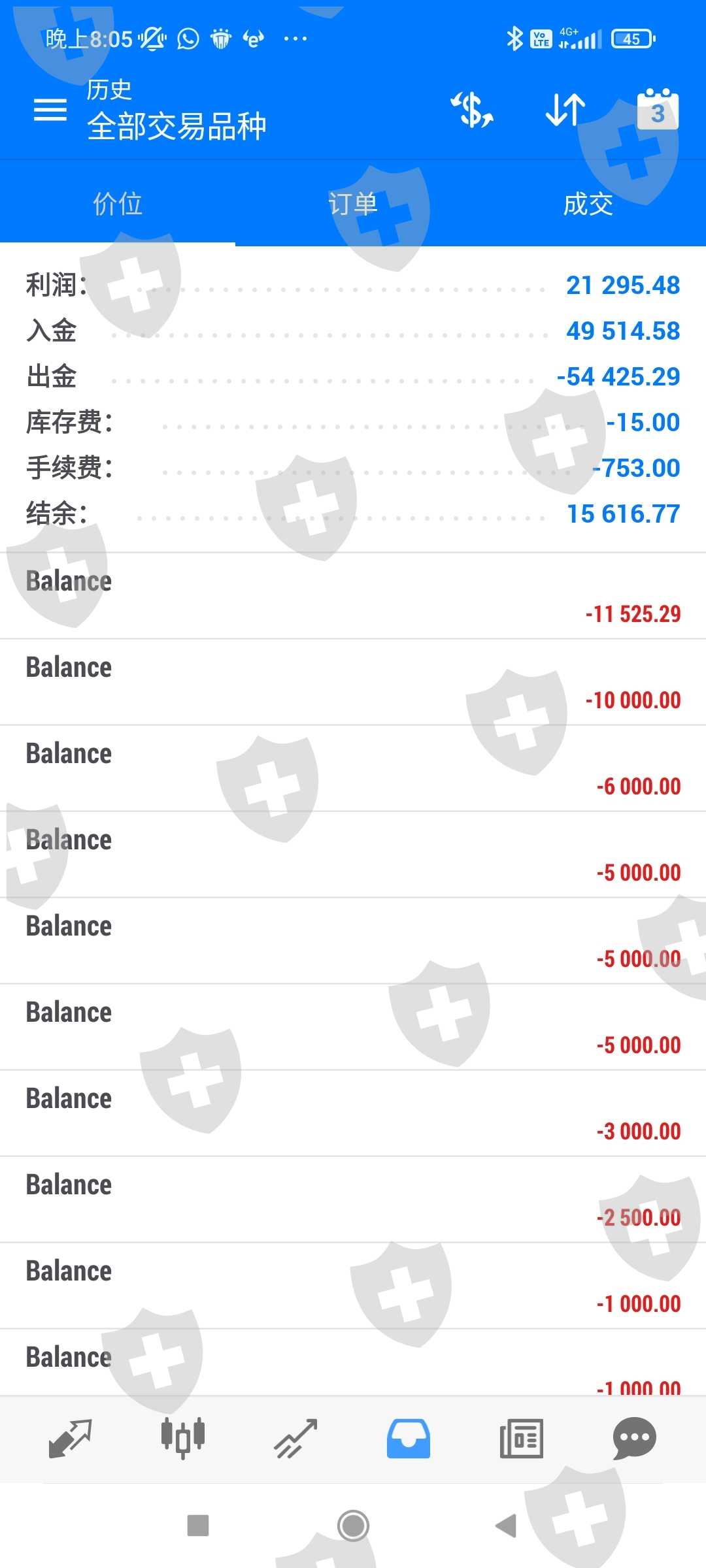Switch to the 订单 tab
This screenshot has height=1568, width=706.
point(353,204)
